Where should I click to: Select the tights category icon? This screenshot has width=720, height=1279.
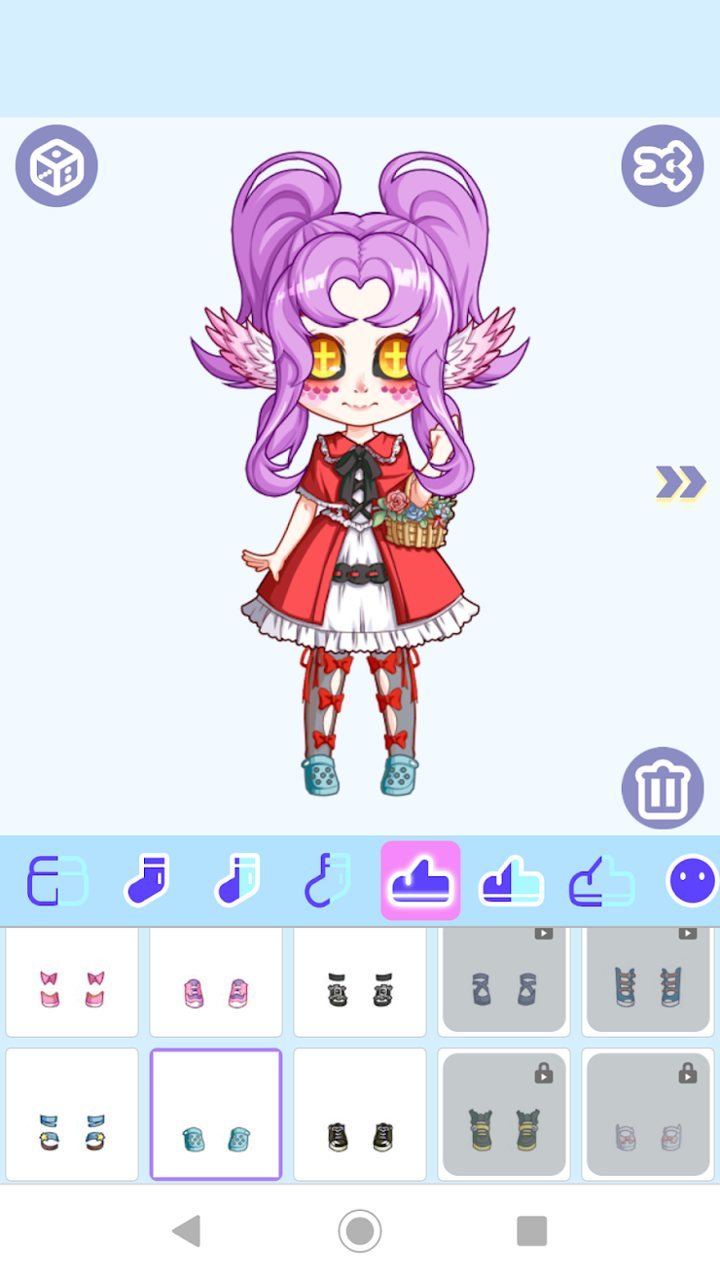(57, 878)
